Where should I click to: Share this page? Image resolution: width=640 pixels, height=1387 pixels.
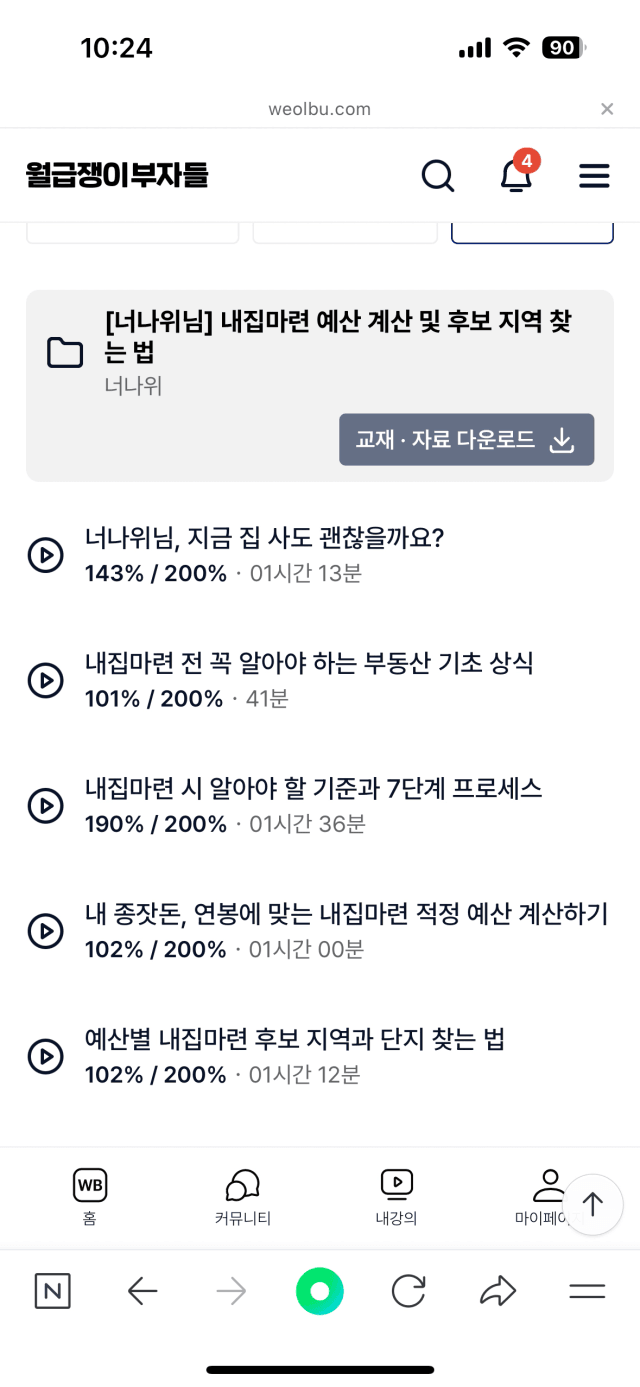497,1292
